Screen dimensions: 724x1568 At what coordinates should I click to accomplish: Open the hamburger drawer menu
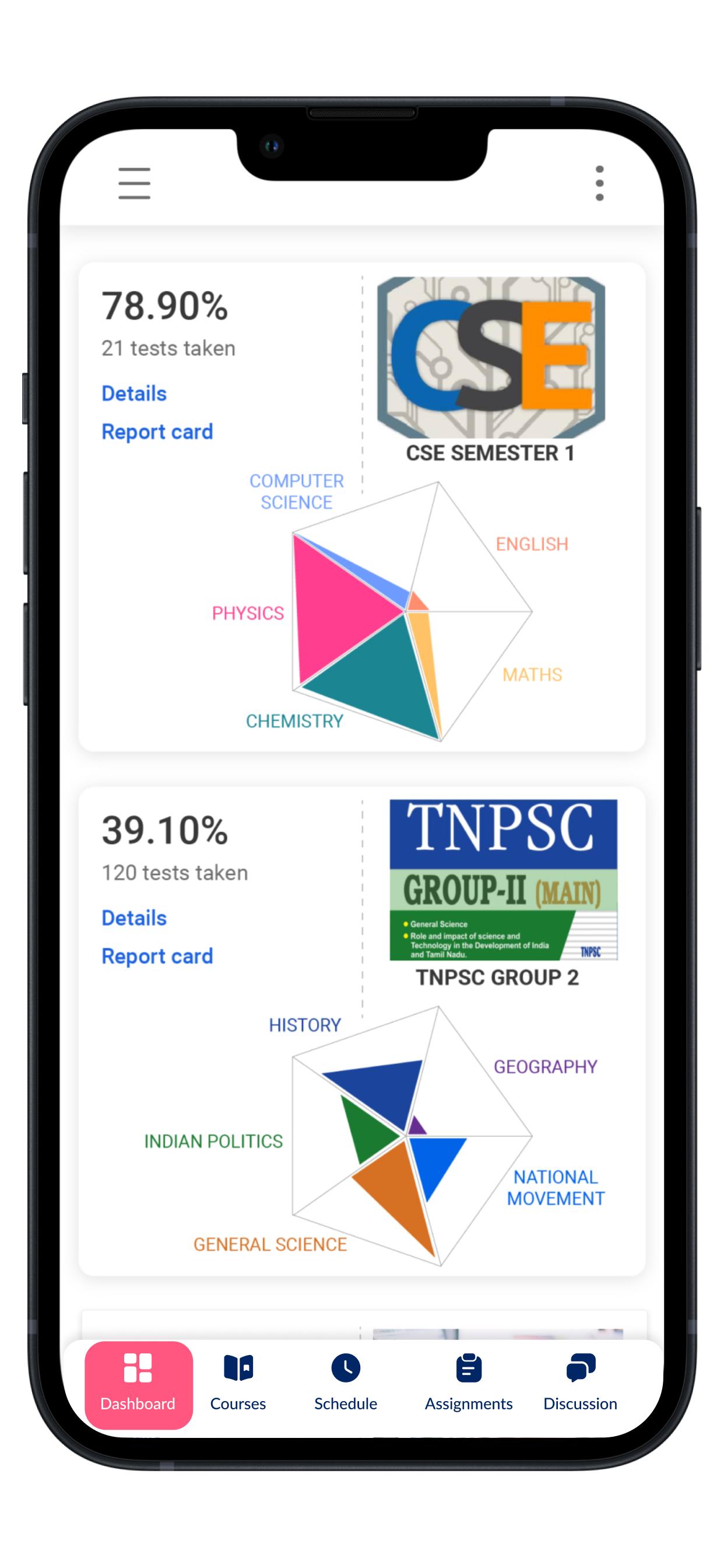(x=134, y=183)
